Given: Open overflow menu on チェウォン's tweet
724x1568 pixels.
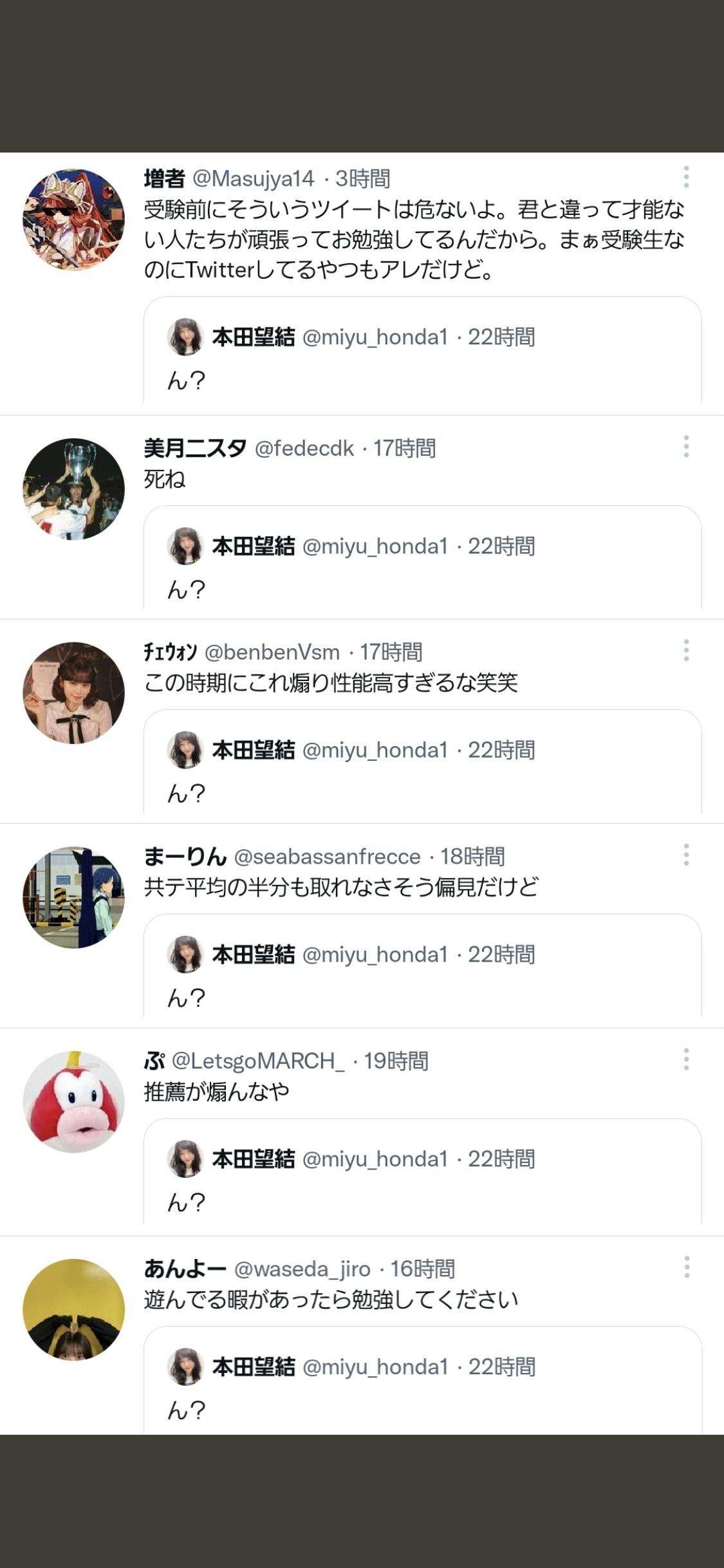Looking at the screenshot, I should pos(686,651).
